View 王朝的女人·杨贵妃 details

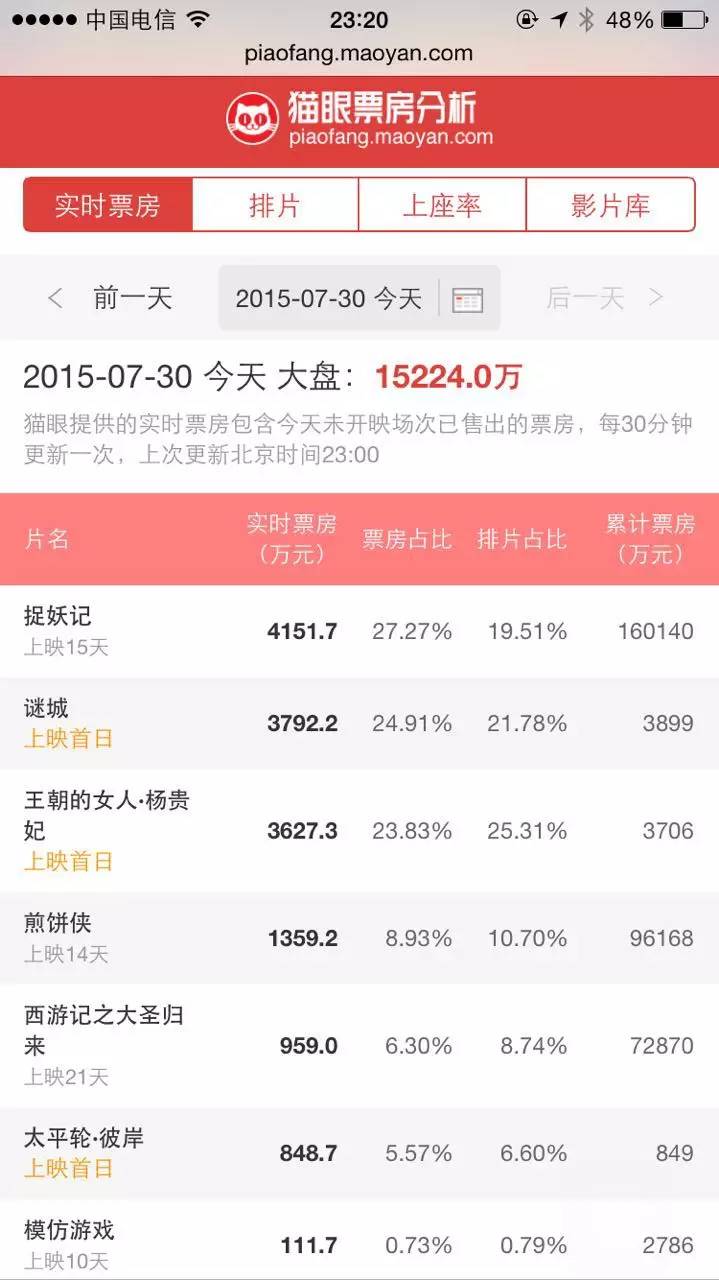click(x=359, y=831)
